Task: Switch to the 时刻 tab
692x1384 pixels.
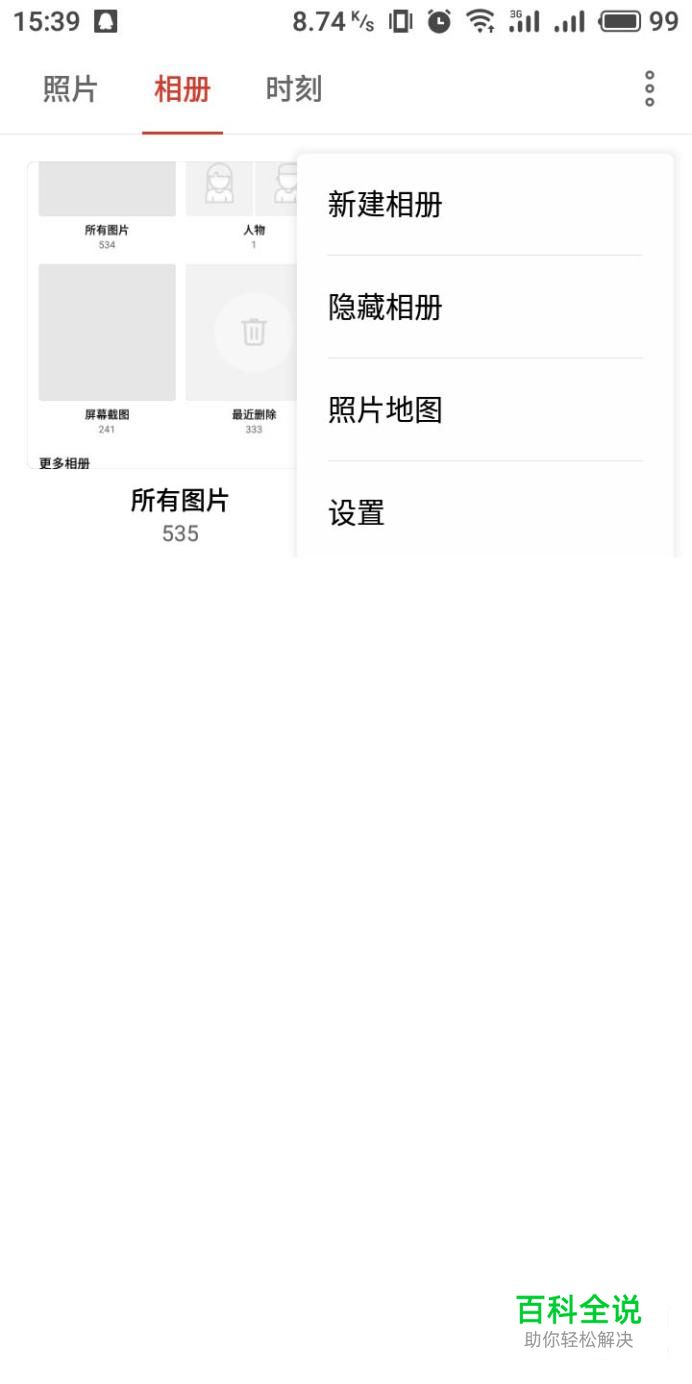Action: pos(293,89)
